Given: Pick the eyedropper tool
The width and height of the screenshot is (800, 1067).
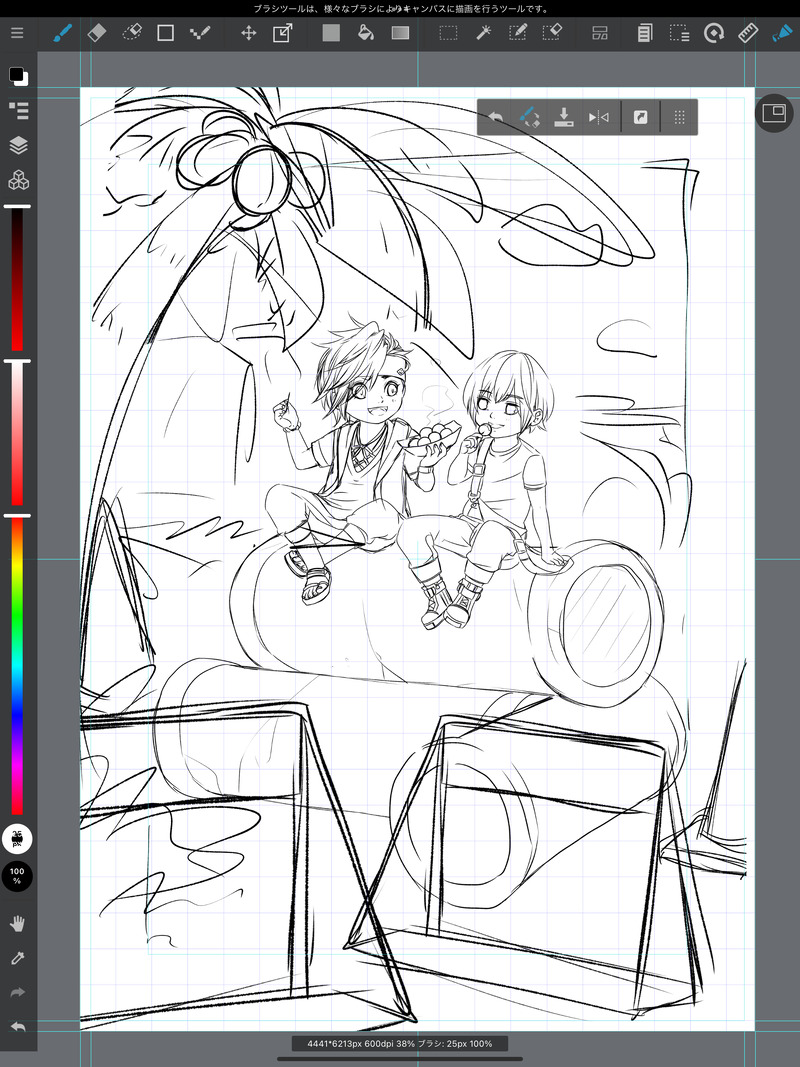Looking at the screenshot, I should click(17, 958).
